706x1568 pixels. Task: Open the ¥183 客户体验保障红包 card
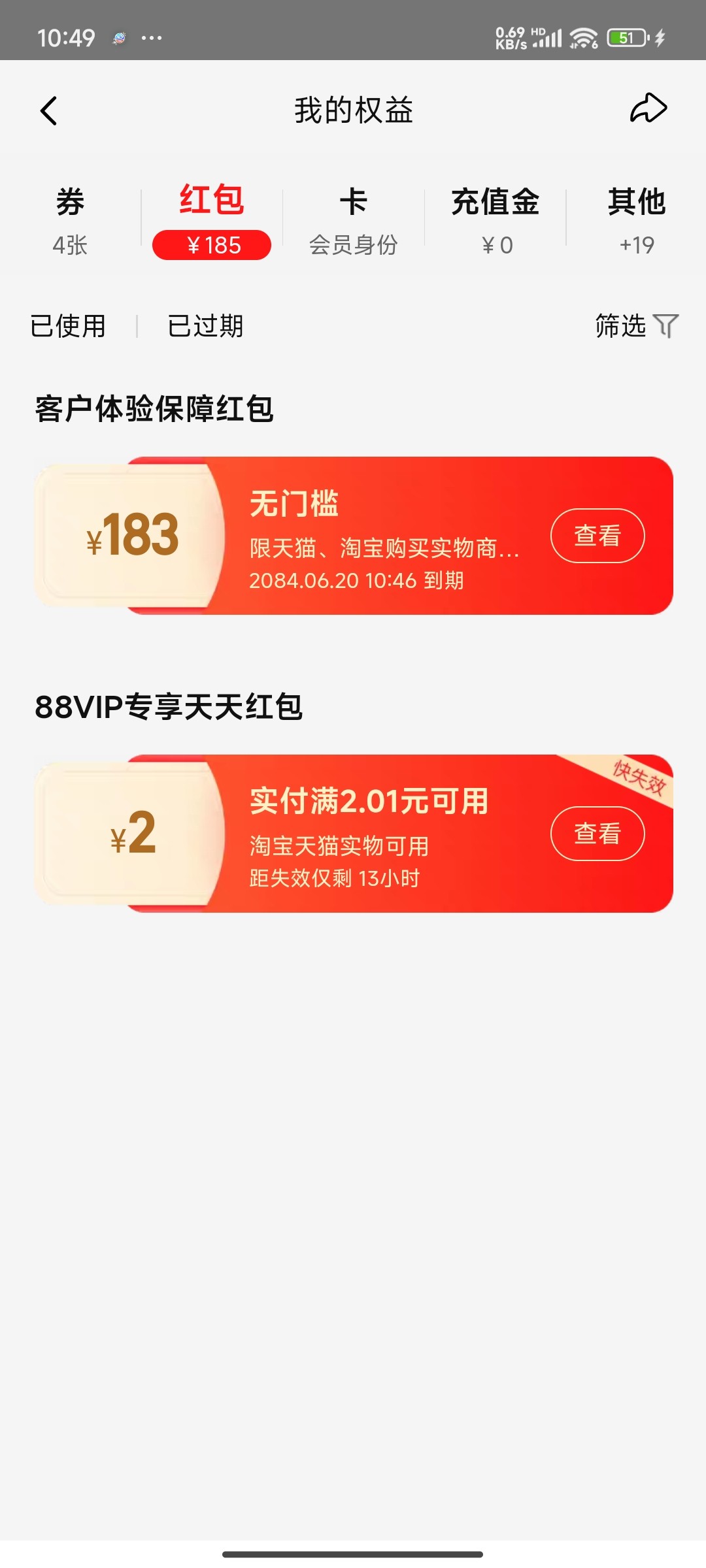pos(366,536)
